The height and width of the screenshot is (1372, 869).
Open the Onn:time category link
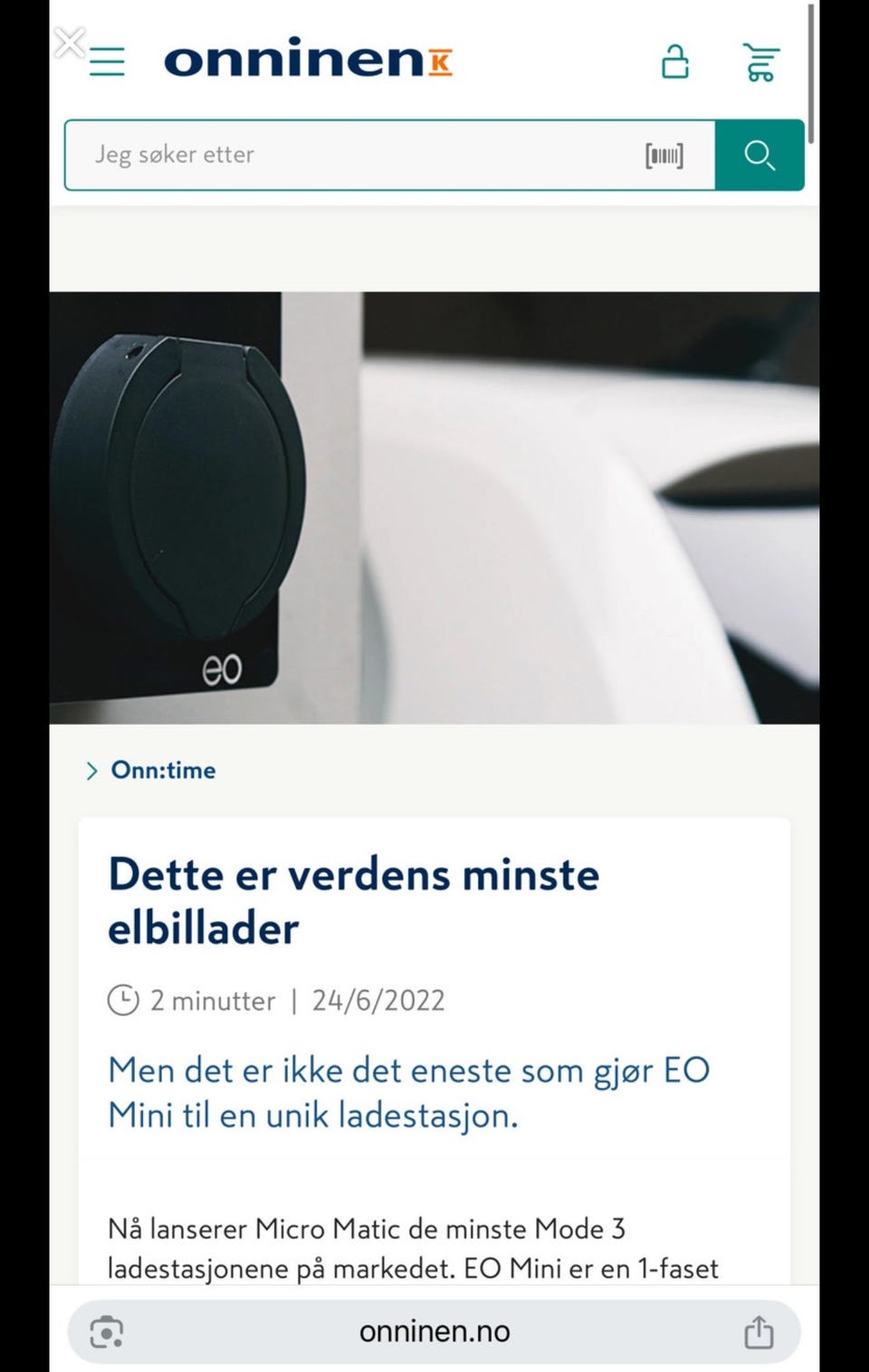[162, 770]
